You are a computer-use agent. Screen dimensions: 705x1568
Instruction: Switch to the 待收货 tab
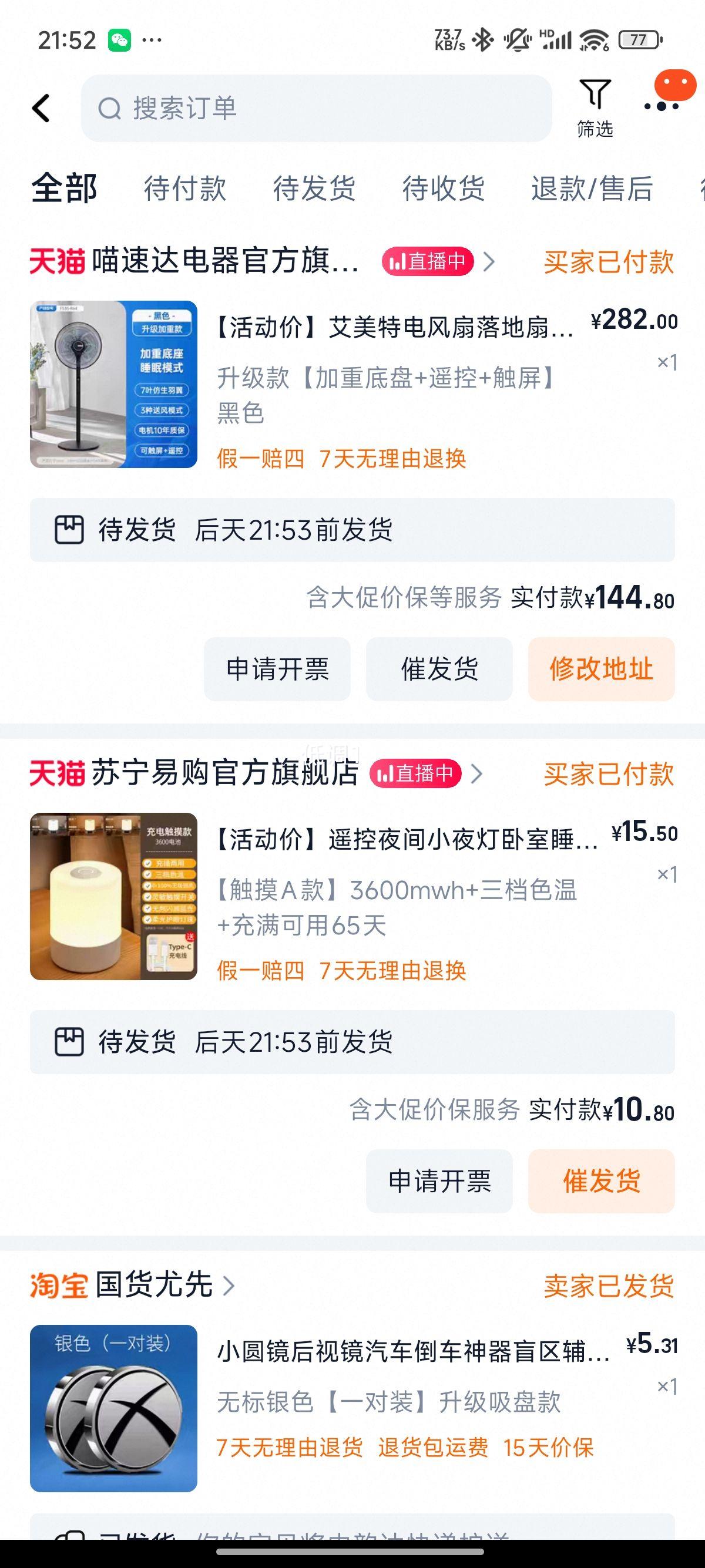pyautogui.click(x=442, y=189)
